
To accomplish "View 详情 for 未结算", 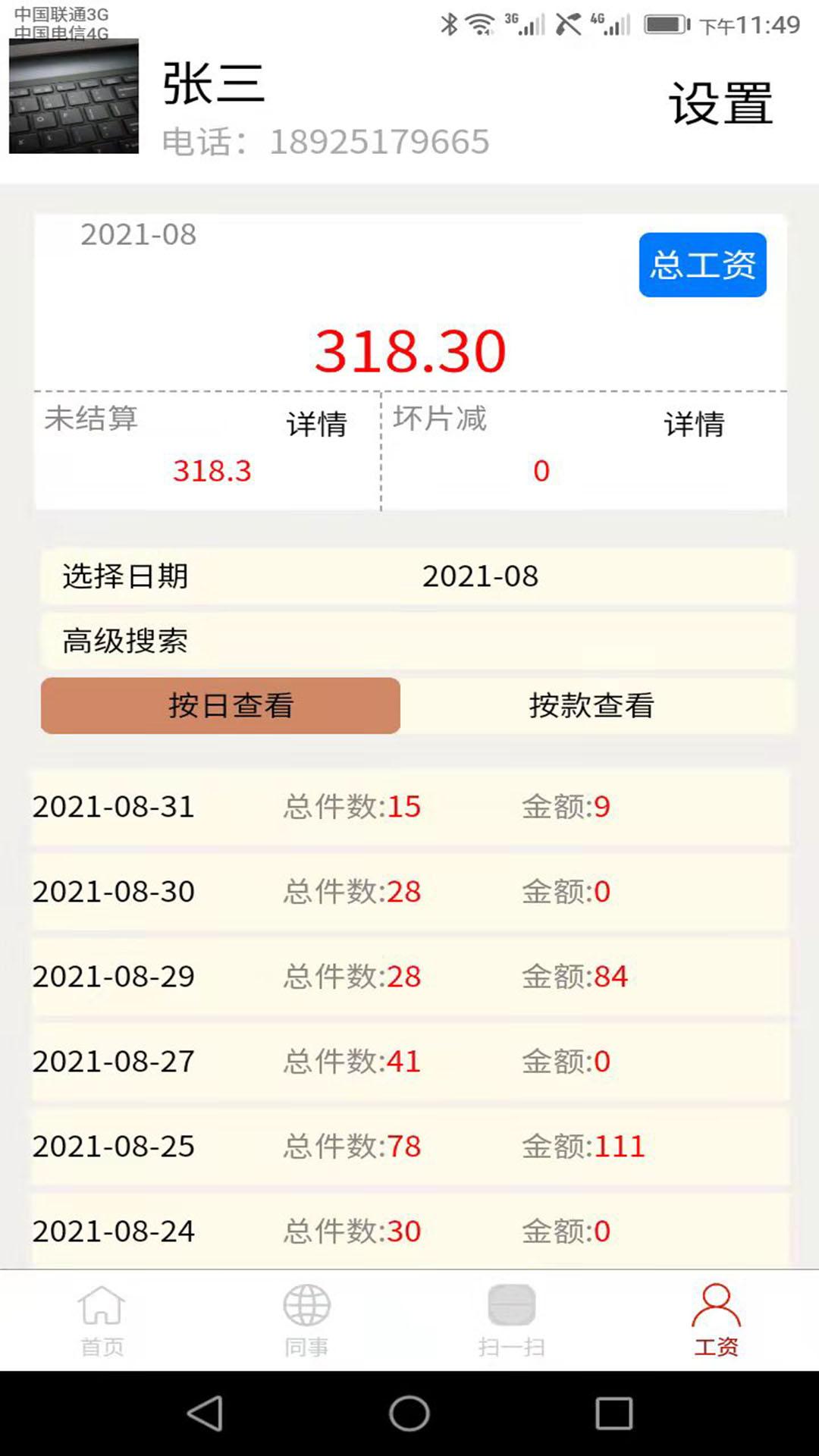I will pyautogui.click(x=316, y=424).
